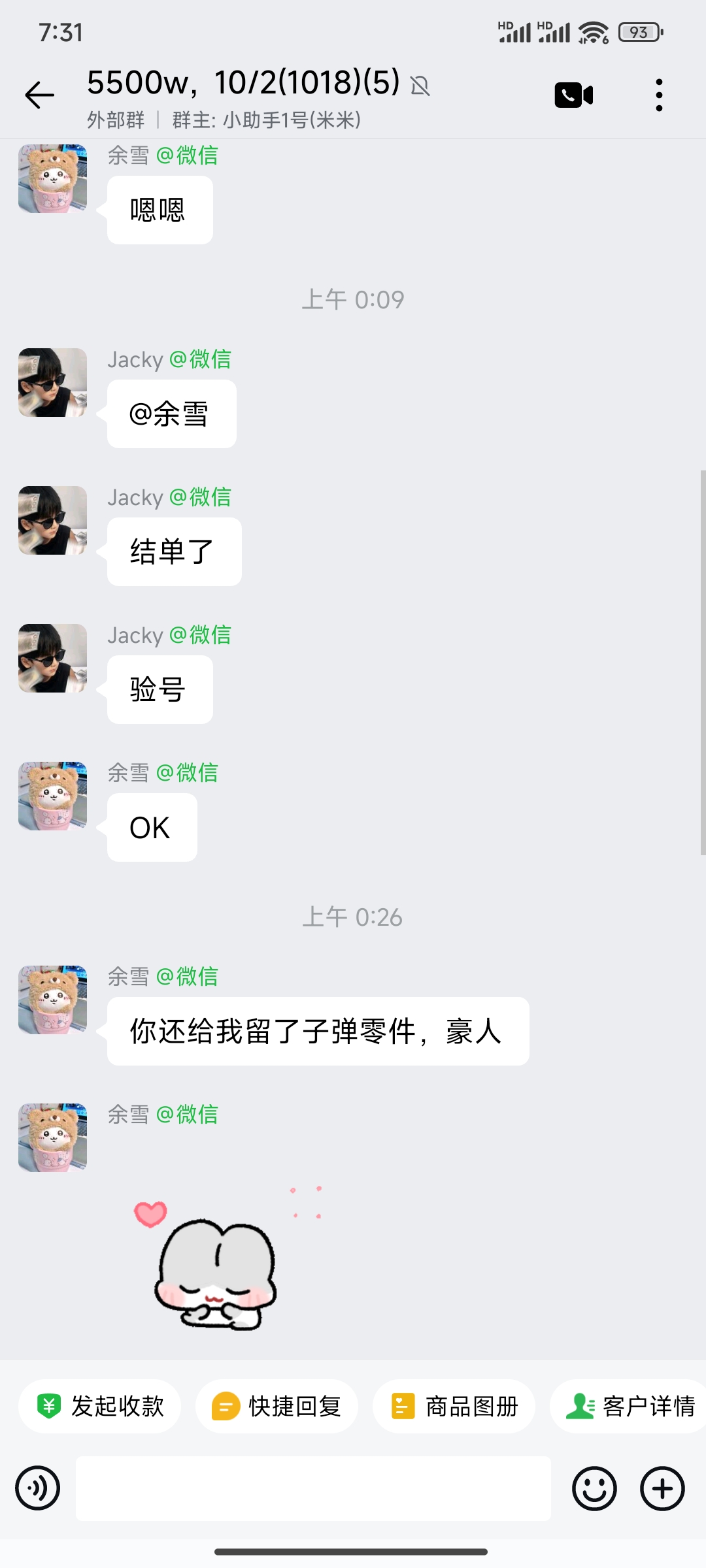Go back to the chat list
706x1568 pixels.
click(40, 95)
